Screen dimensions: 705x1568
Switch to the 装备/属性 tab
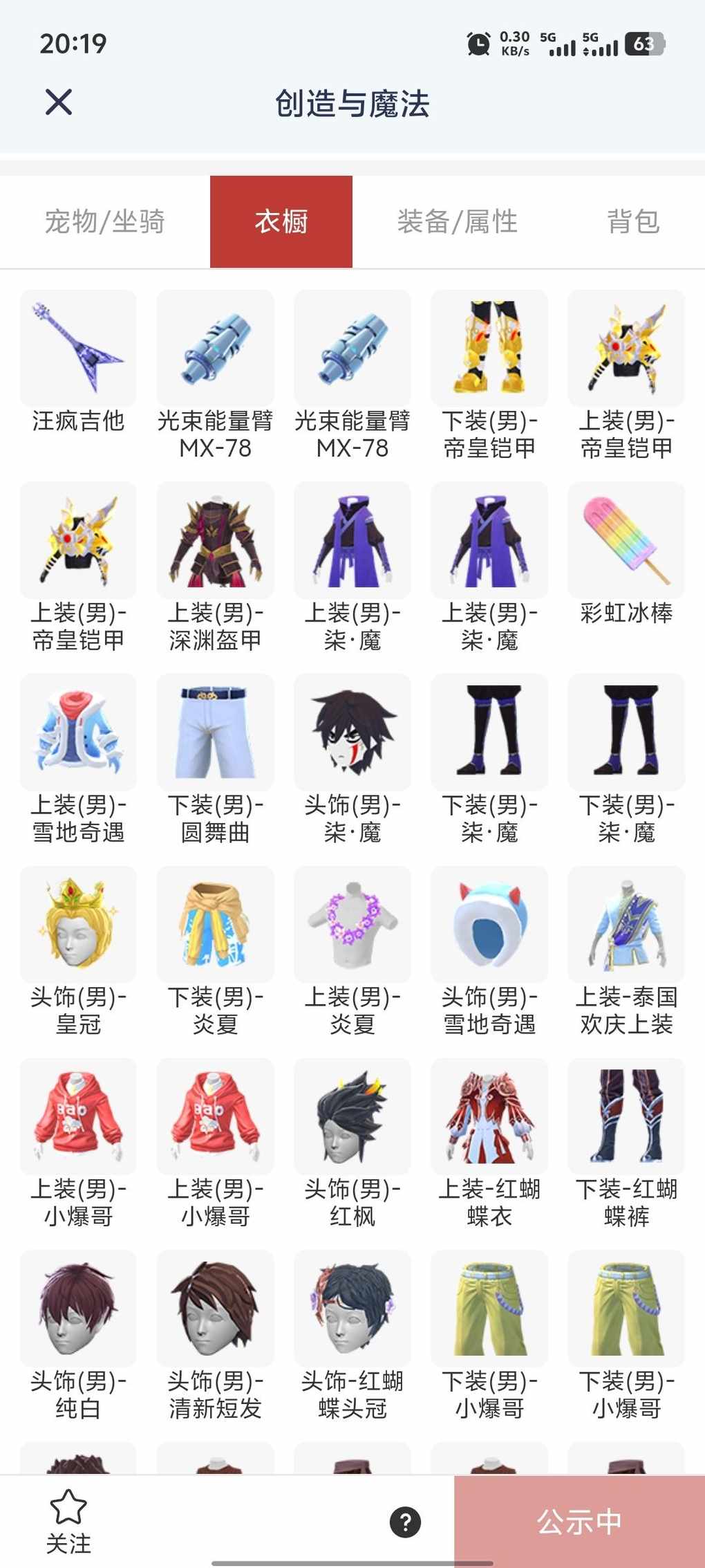[457, 222]
